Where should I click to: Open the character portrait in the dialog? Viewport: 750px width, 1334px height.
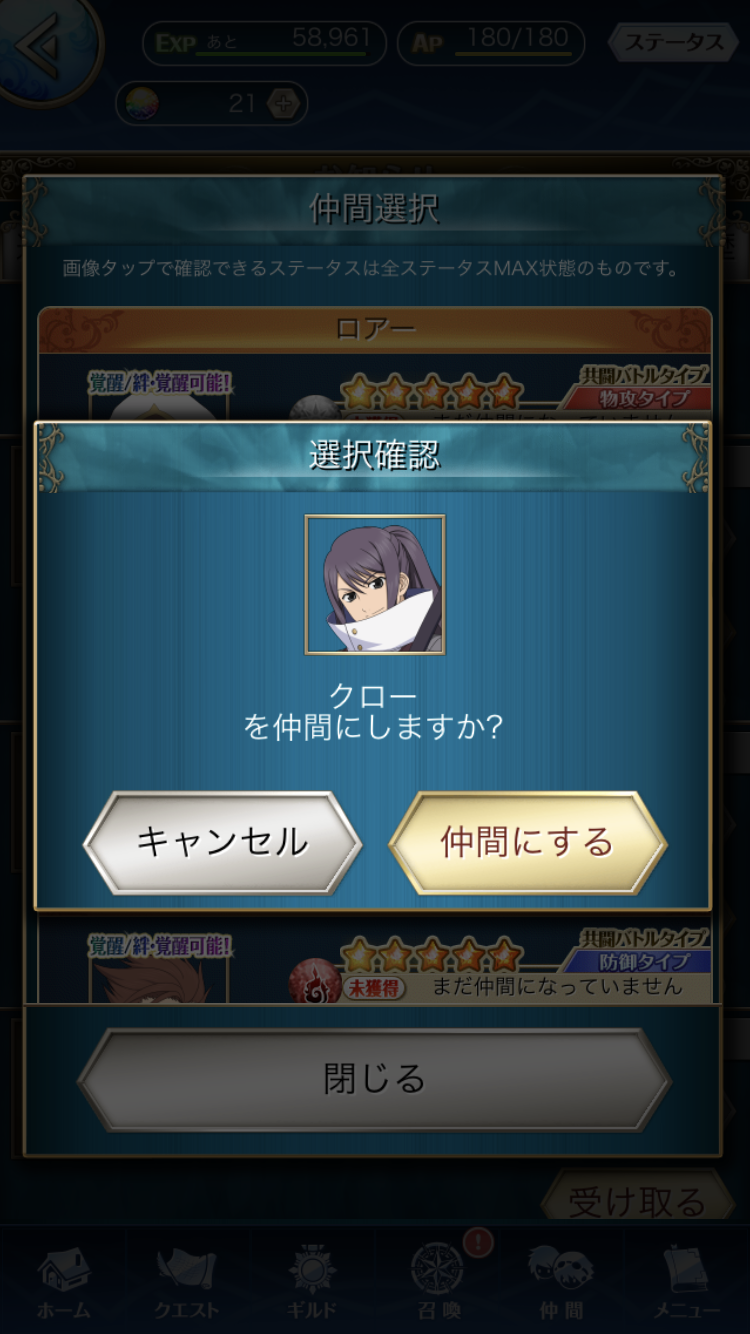(x=374, y=585)
